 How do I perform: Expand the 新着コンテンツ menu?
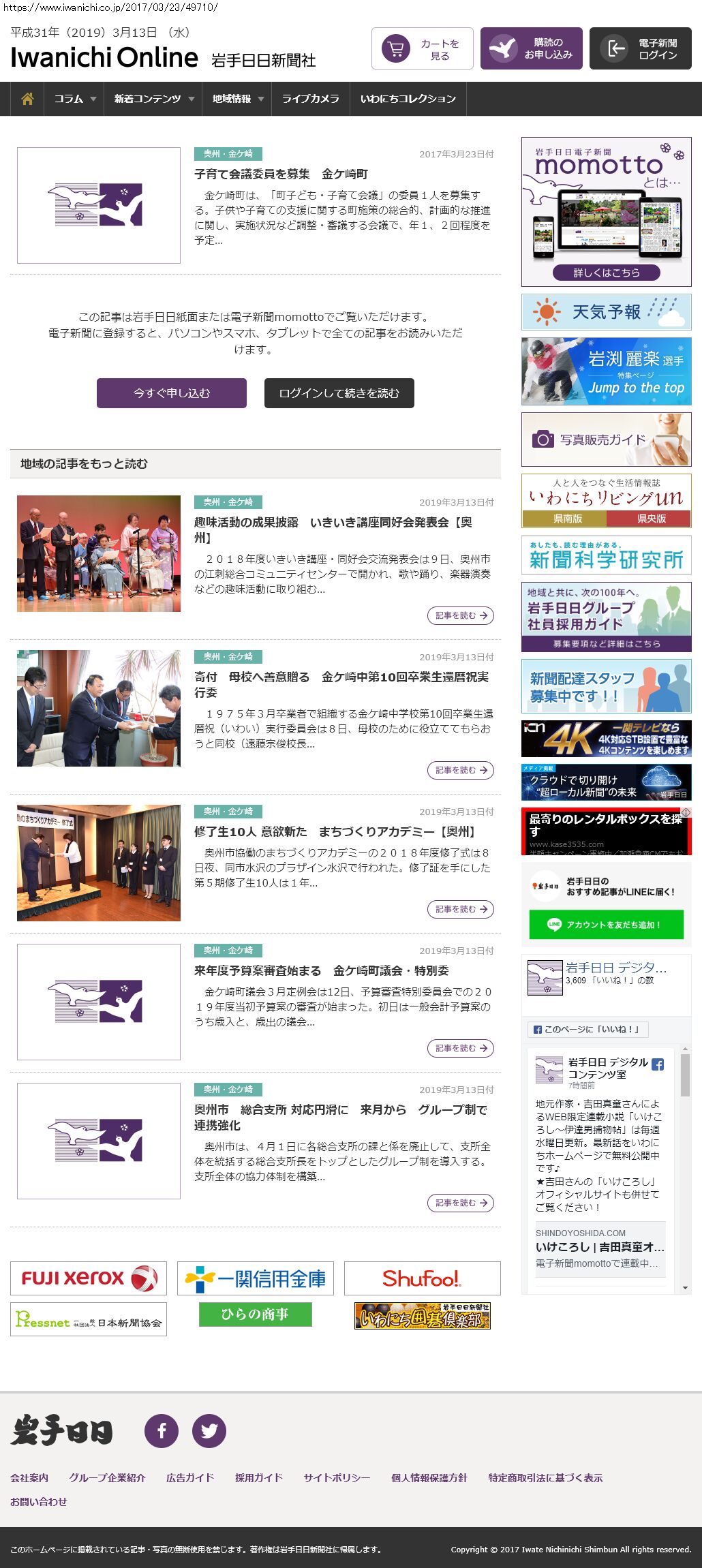click(153, 99)
